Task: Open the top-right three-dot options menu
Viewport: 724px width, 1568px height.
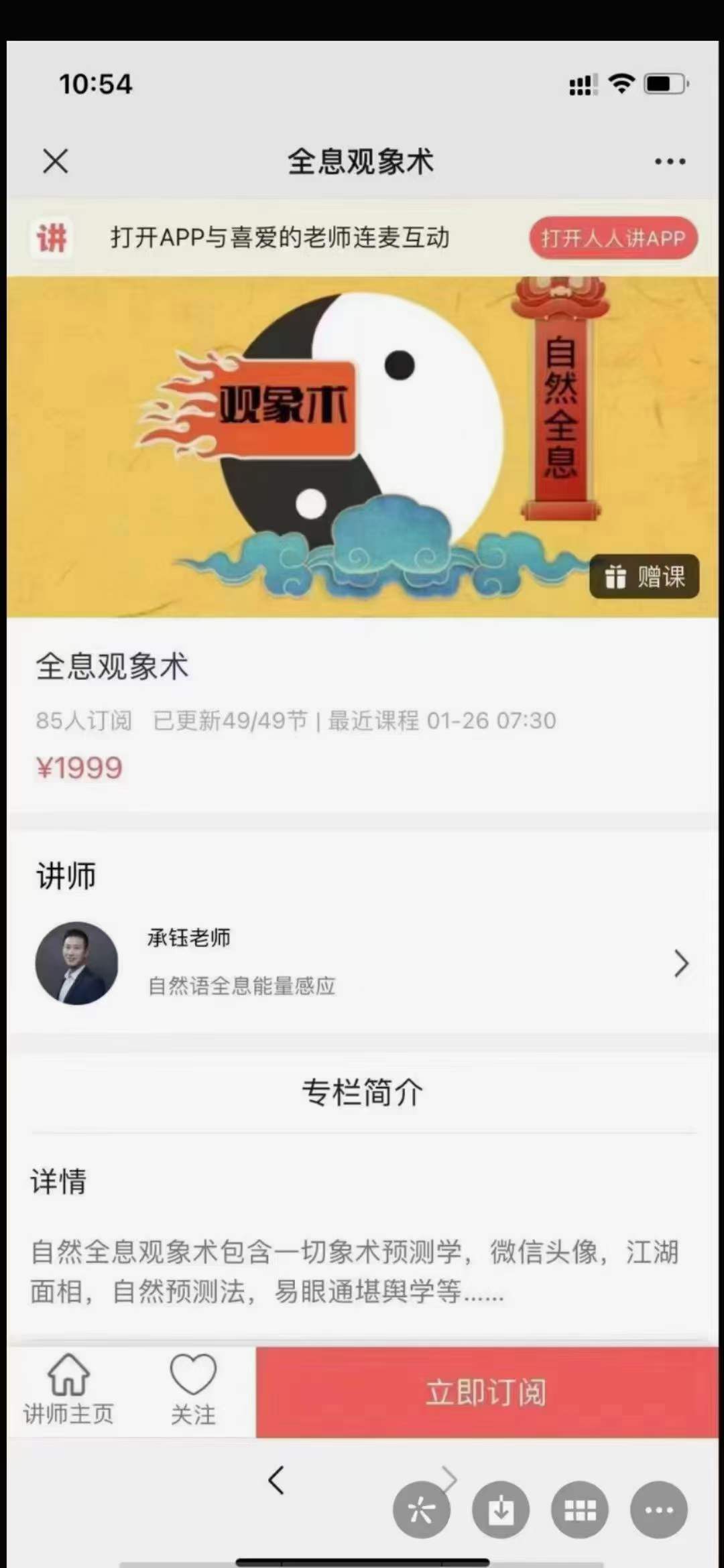Action: 670,161
